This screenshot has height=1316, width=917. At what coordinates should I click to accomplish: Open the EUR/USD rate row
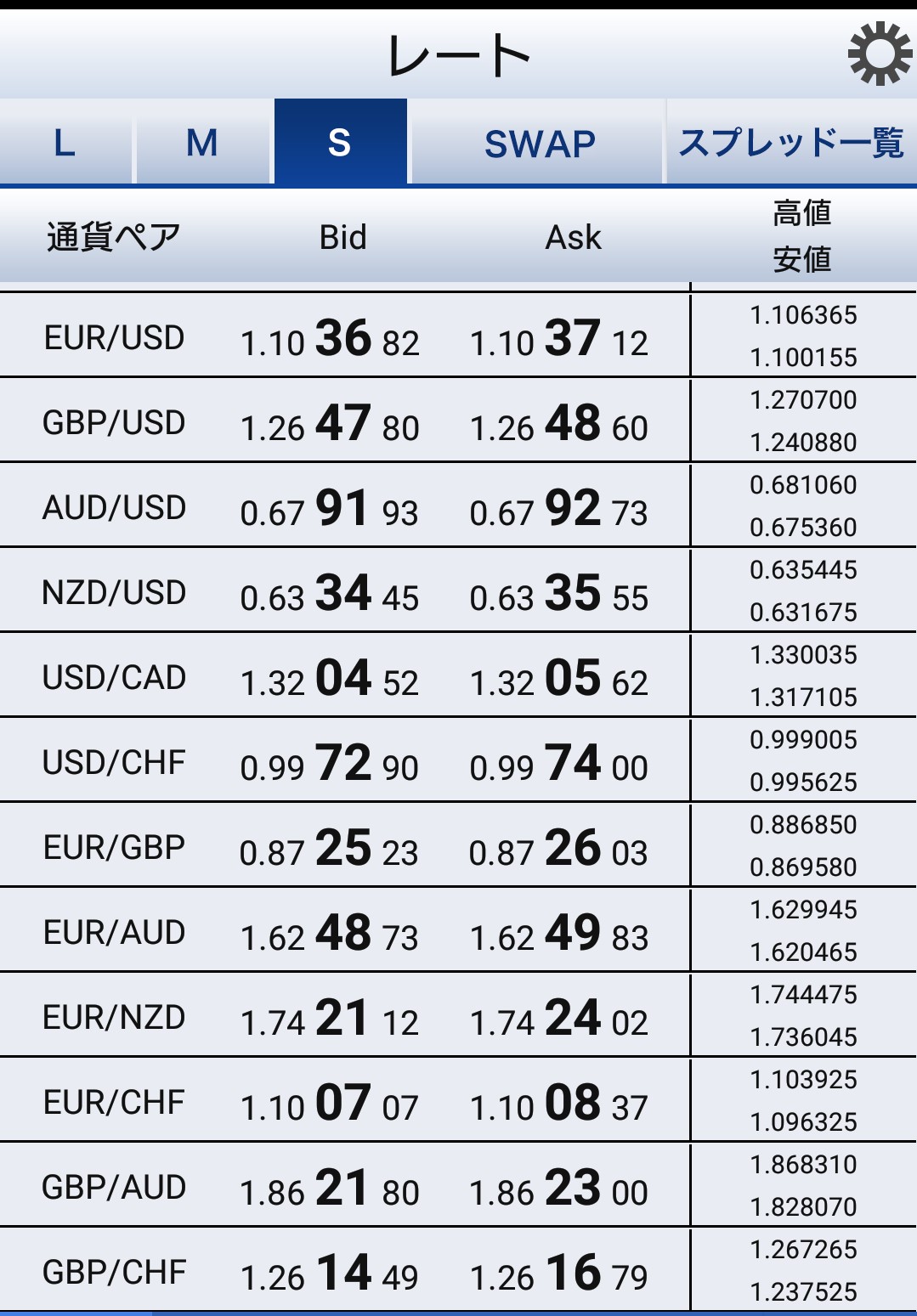114,337
